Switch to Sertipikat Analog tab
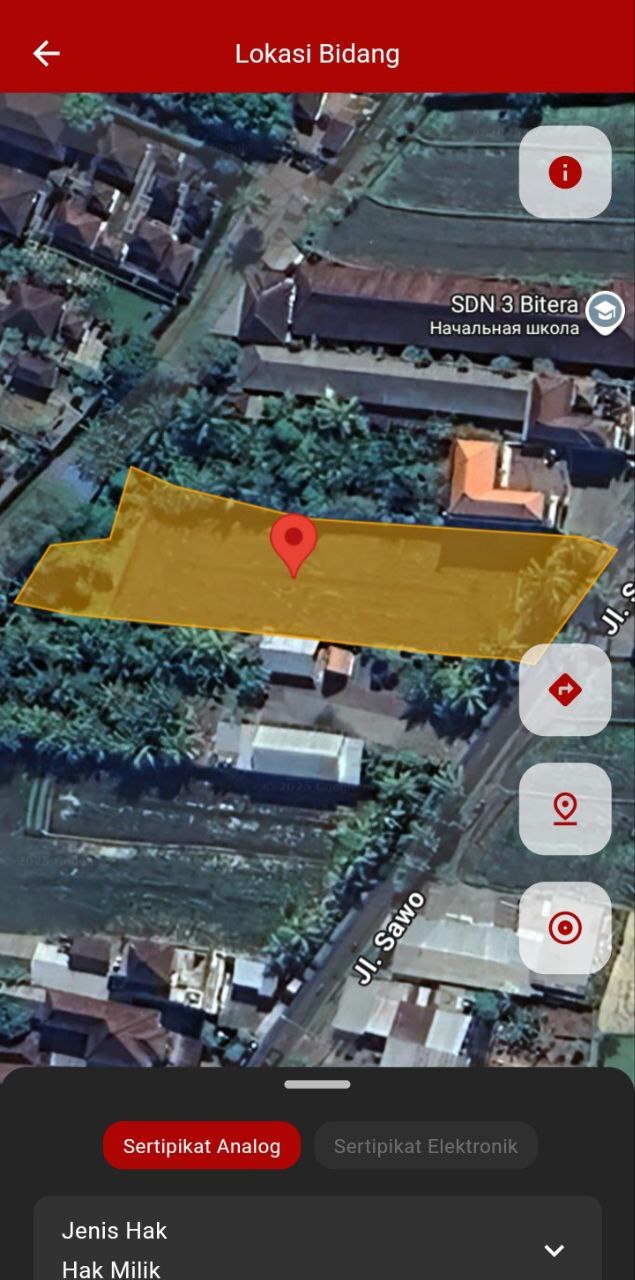 point(201,1146)
